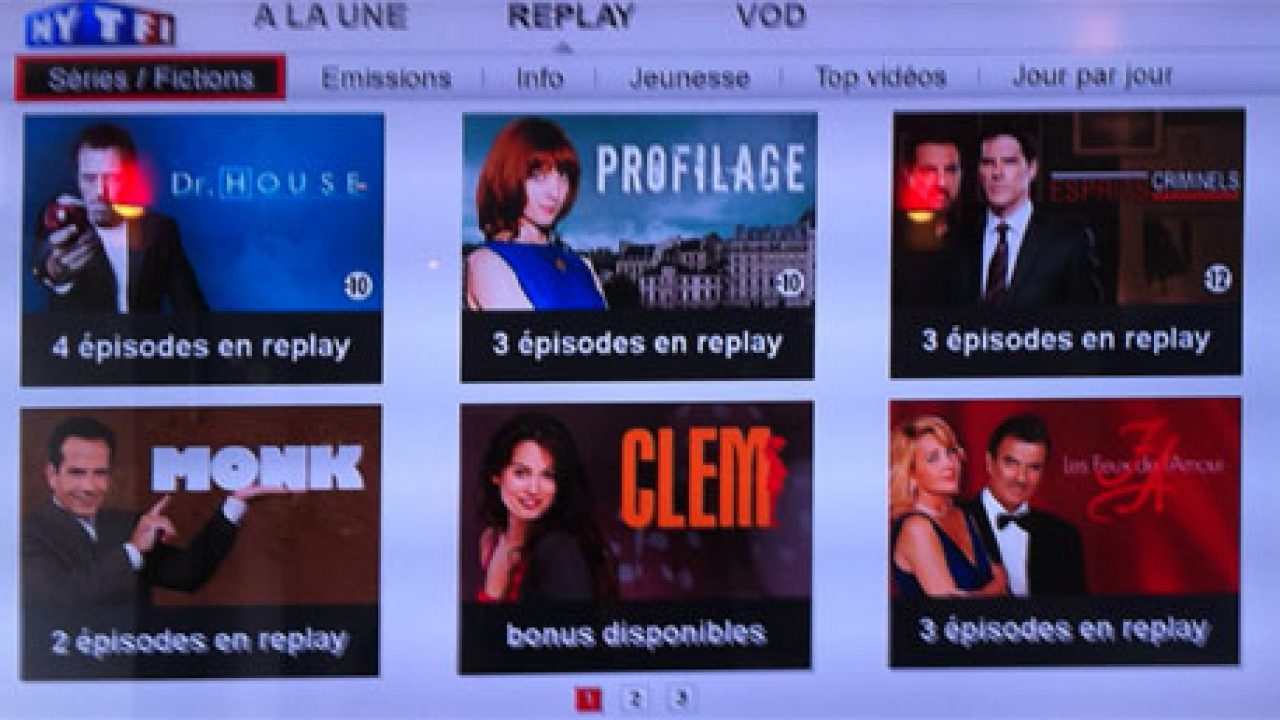Go to page 2 of results
The width and height of the screenshot is (1280, 720).
click(634, 699)
